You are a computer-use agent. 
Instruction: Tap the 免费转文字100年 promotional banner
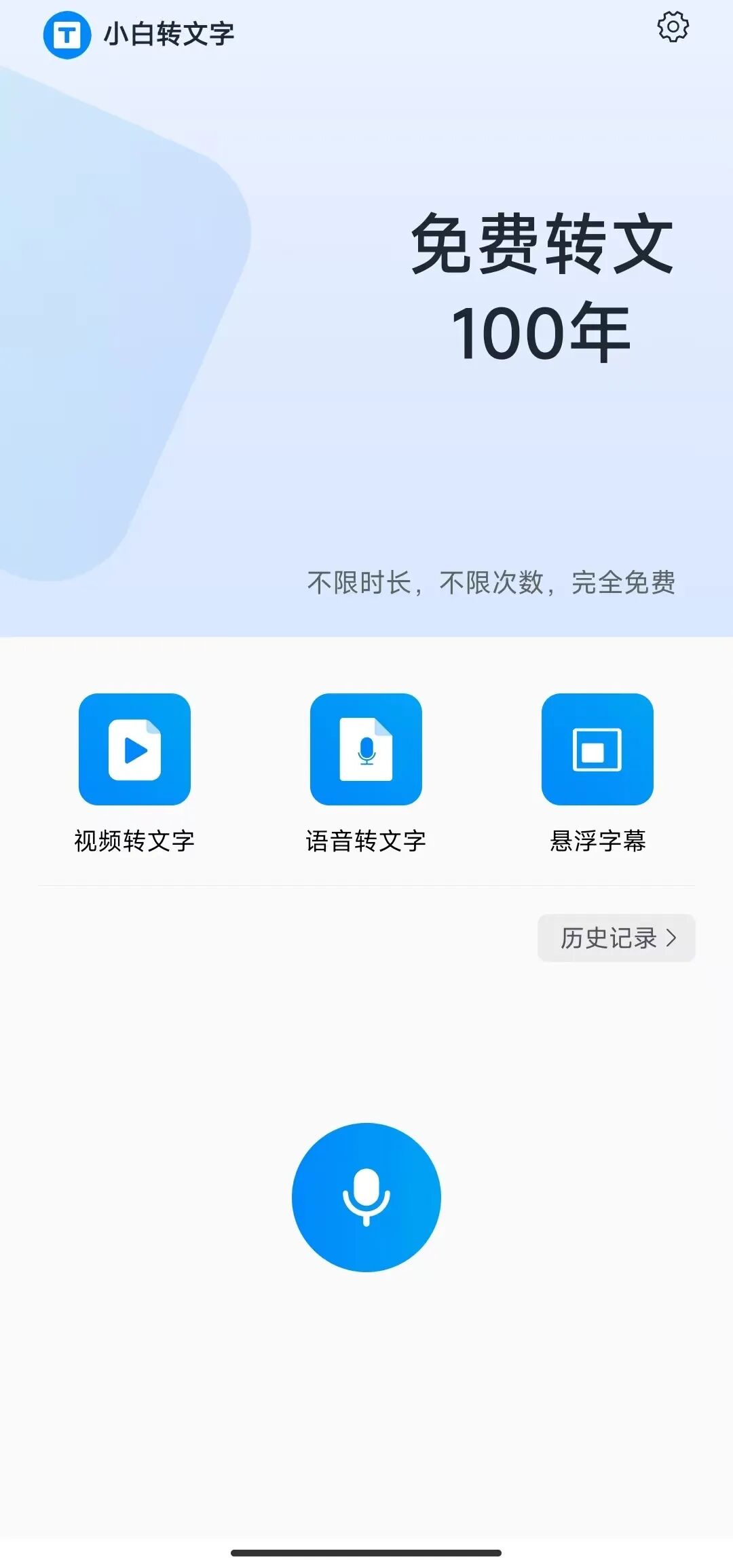[x=543, y=285]
